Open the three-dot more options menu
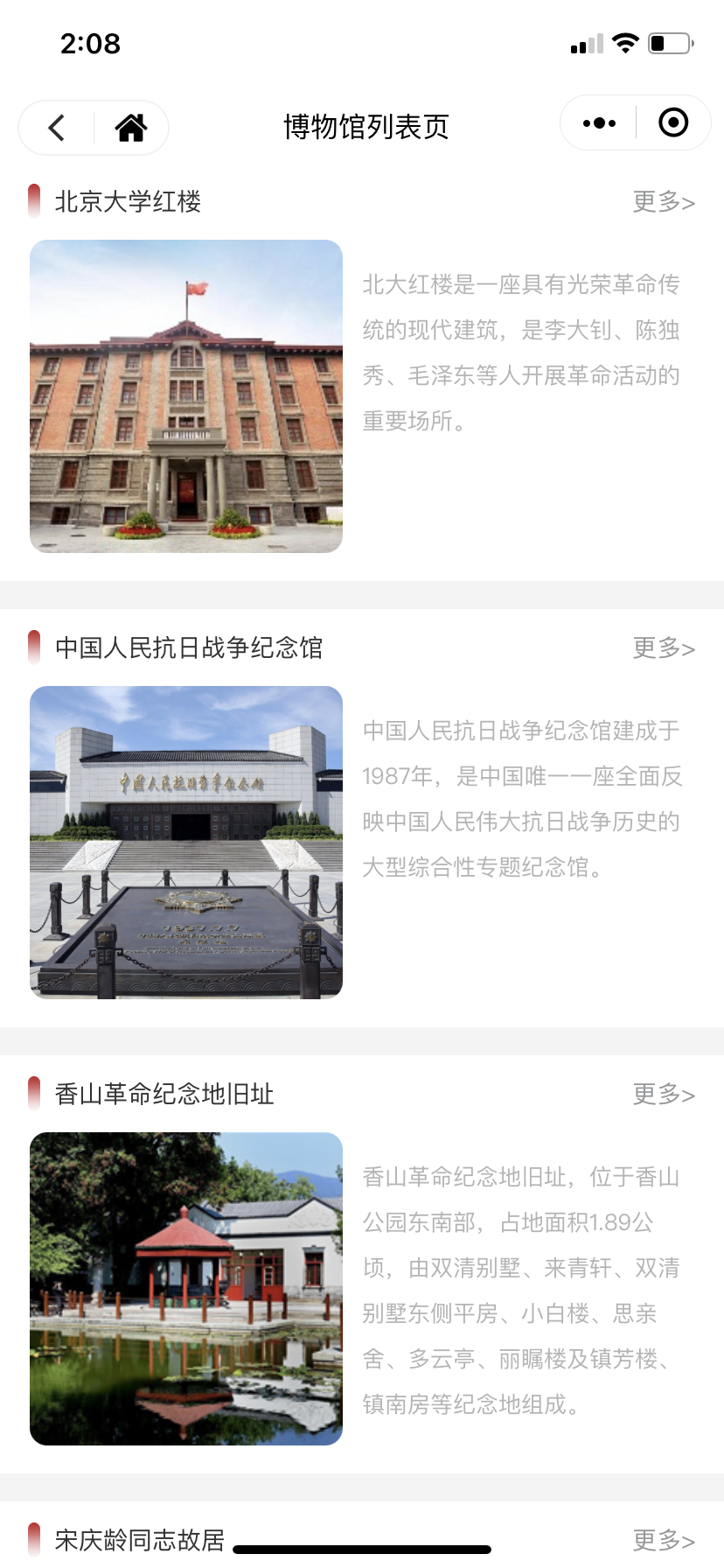 pyautogui.click(x=599, y=123)
